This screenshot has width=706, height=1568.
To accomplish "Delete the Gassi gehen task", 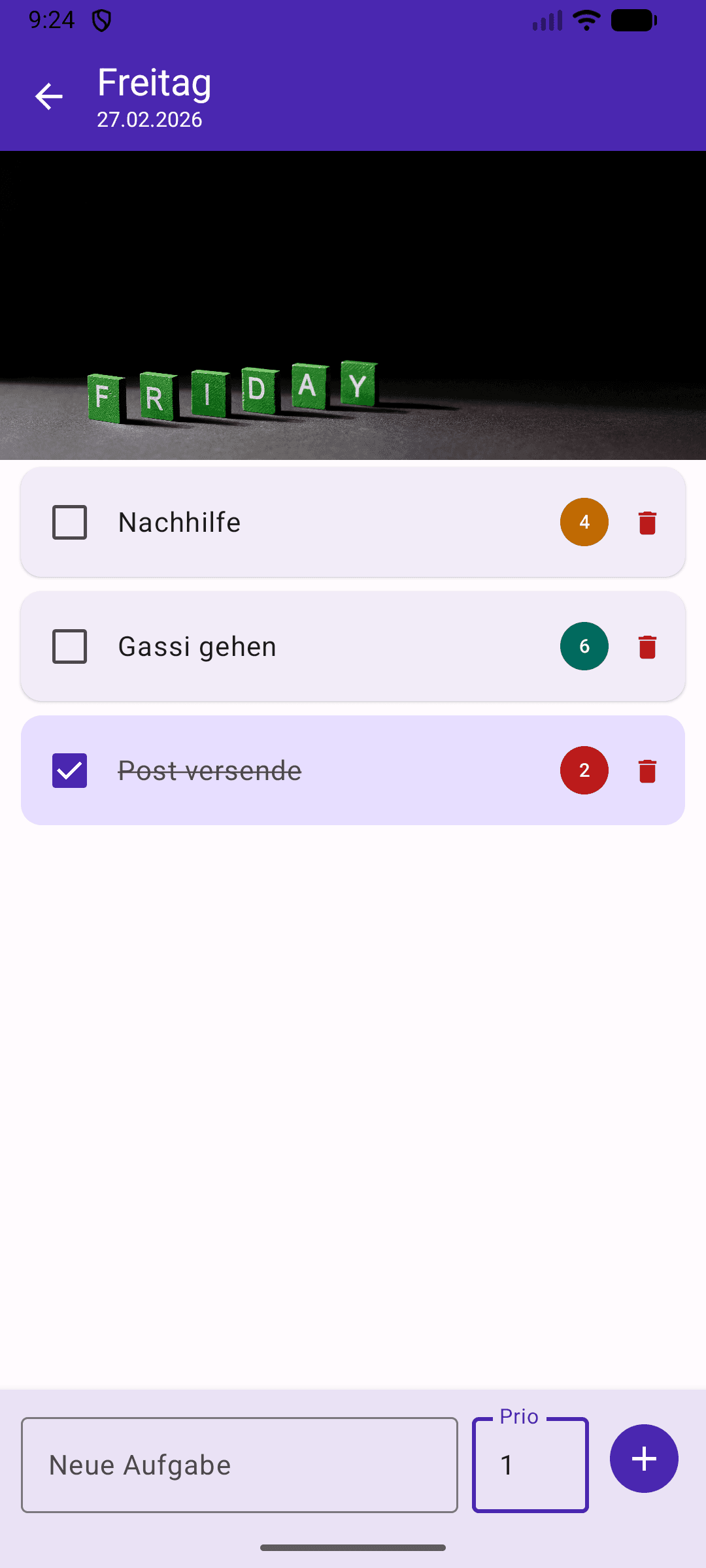I will click(x=647, y=645).
